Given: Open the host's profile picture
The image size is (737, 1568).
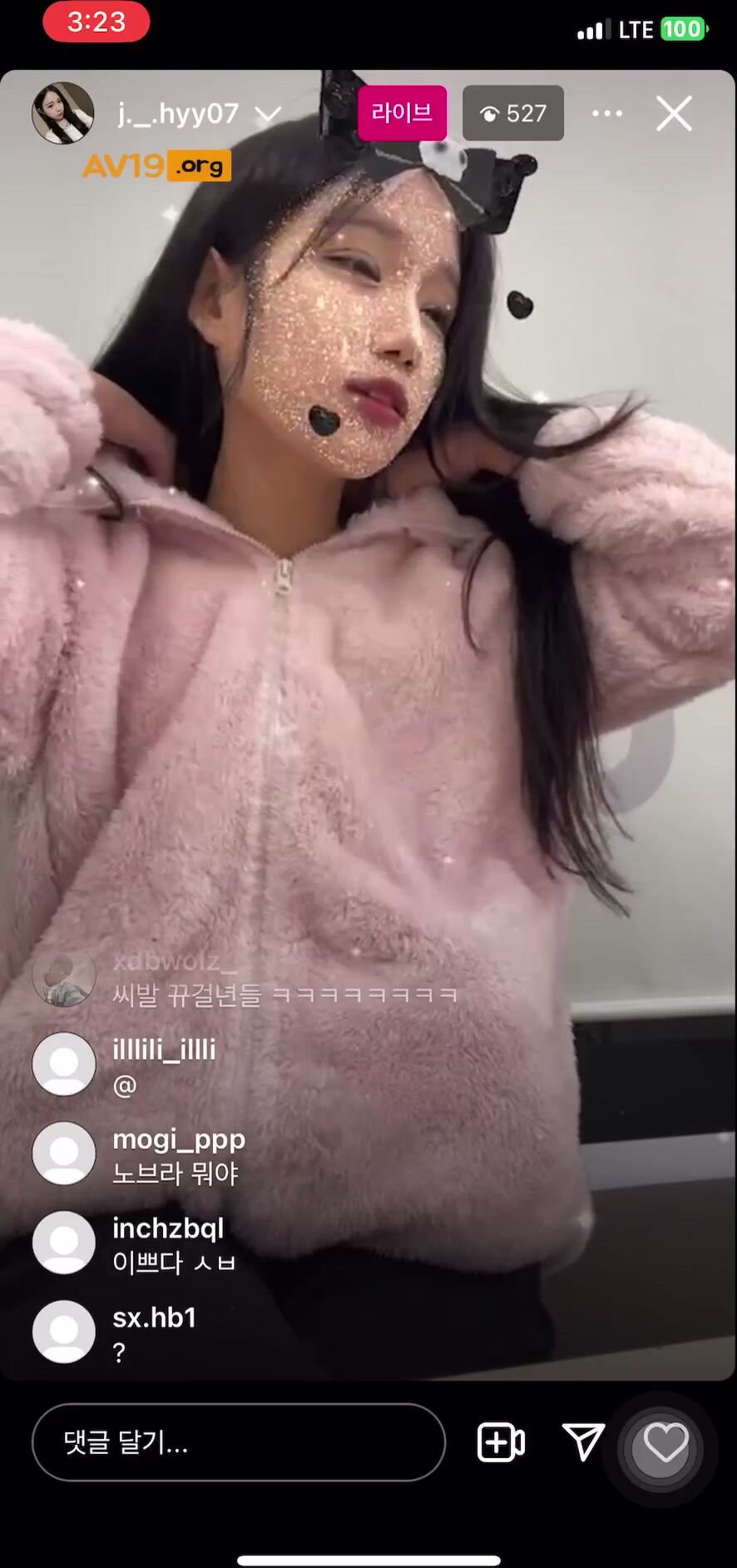Looking at the screenshot, I should coord(63,113).
